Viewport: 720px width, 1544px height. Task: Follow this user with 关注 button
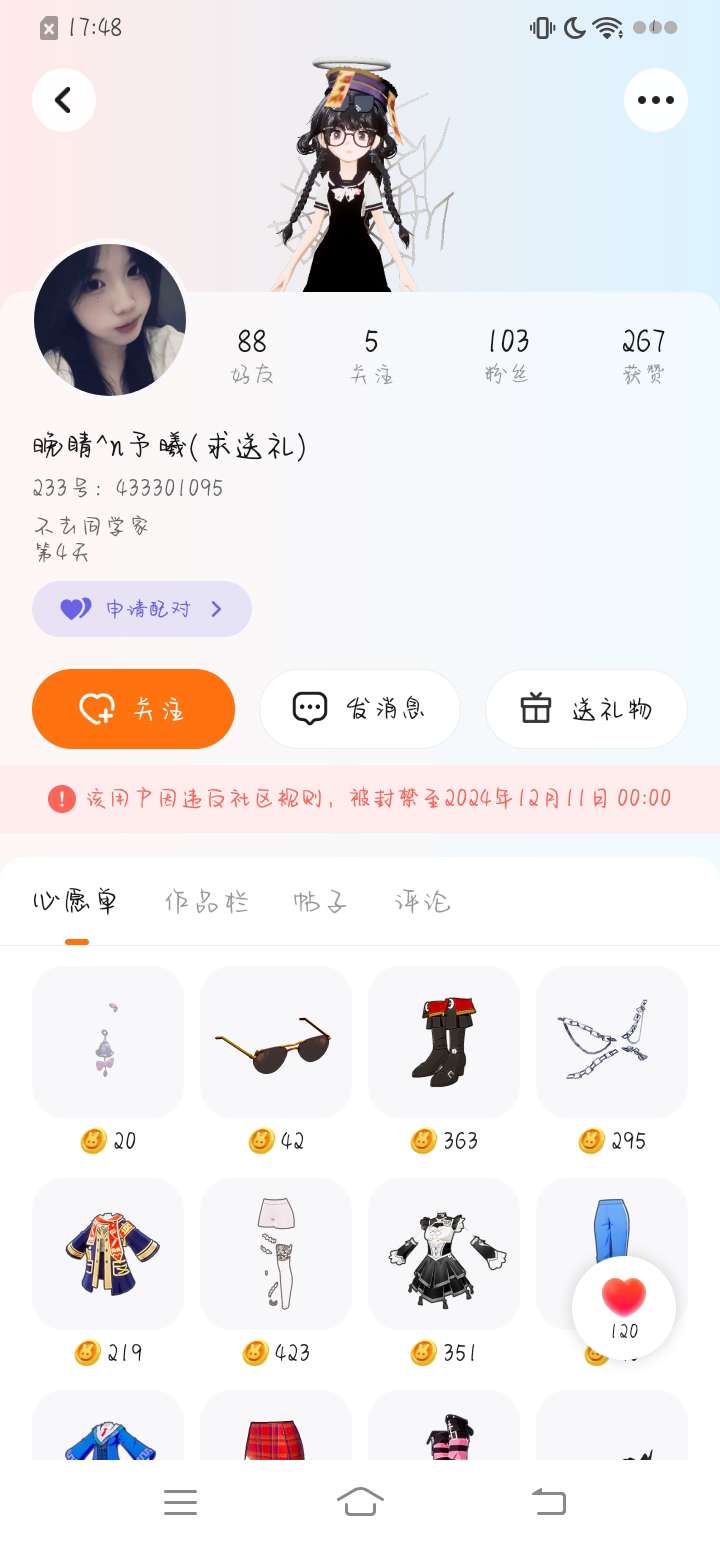(x=133, y=709)
